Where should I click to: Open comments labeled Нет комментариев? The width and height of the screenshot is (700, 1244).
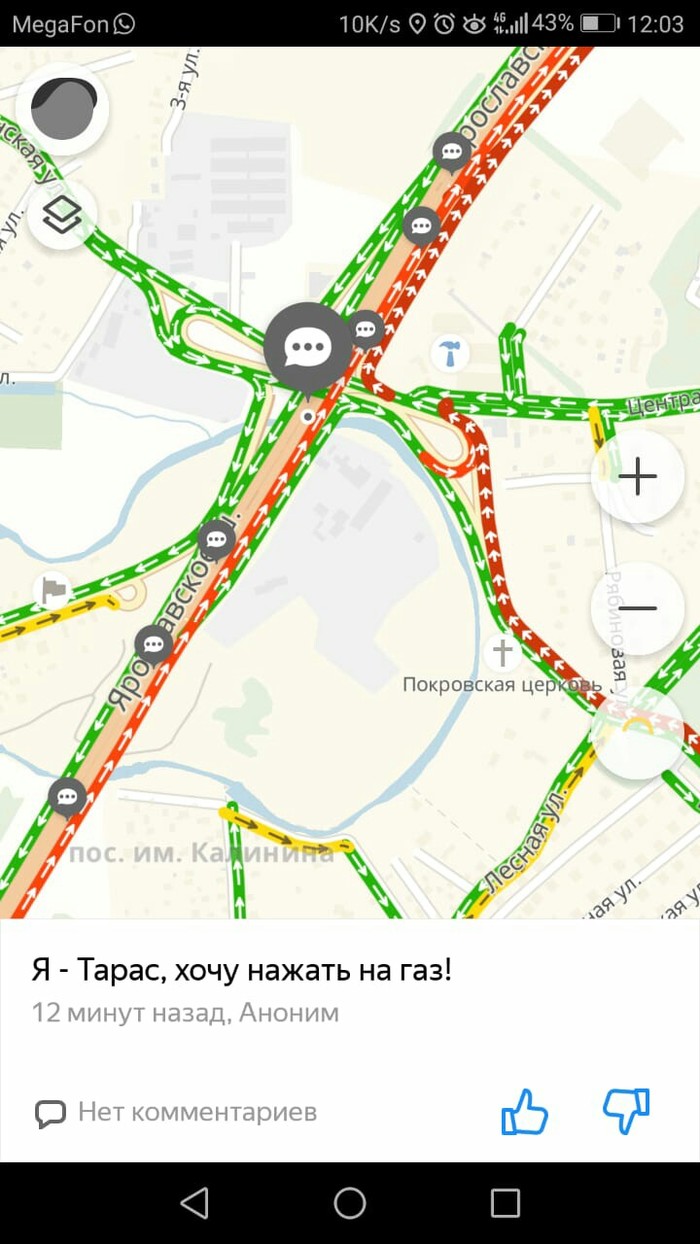[x=177, y=1112]
